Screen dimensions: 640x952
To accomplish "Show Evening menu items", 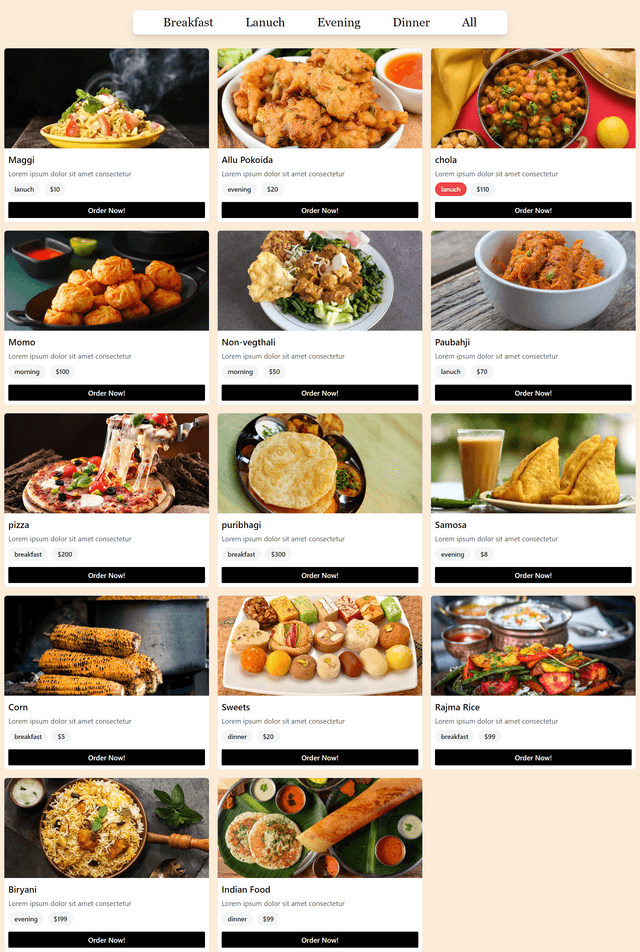I will point(338,22).
